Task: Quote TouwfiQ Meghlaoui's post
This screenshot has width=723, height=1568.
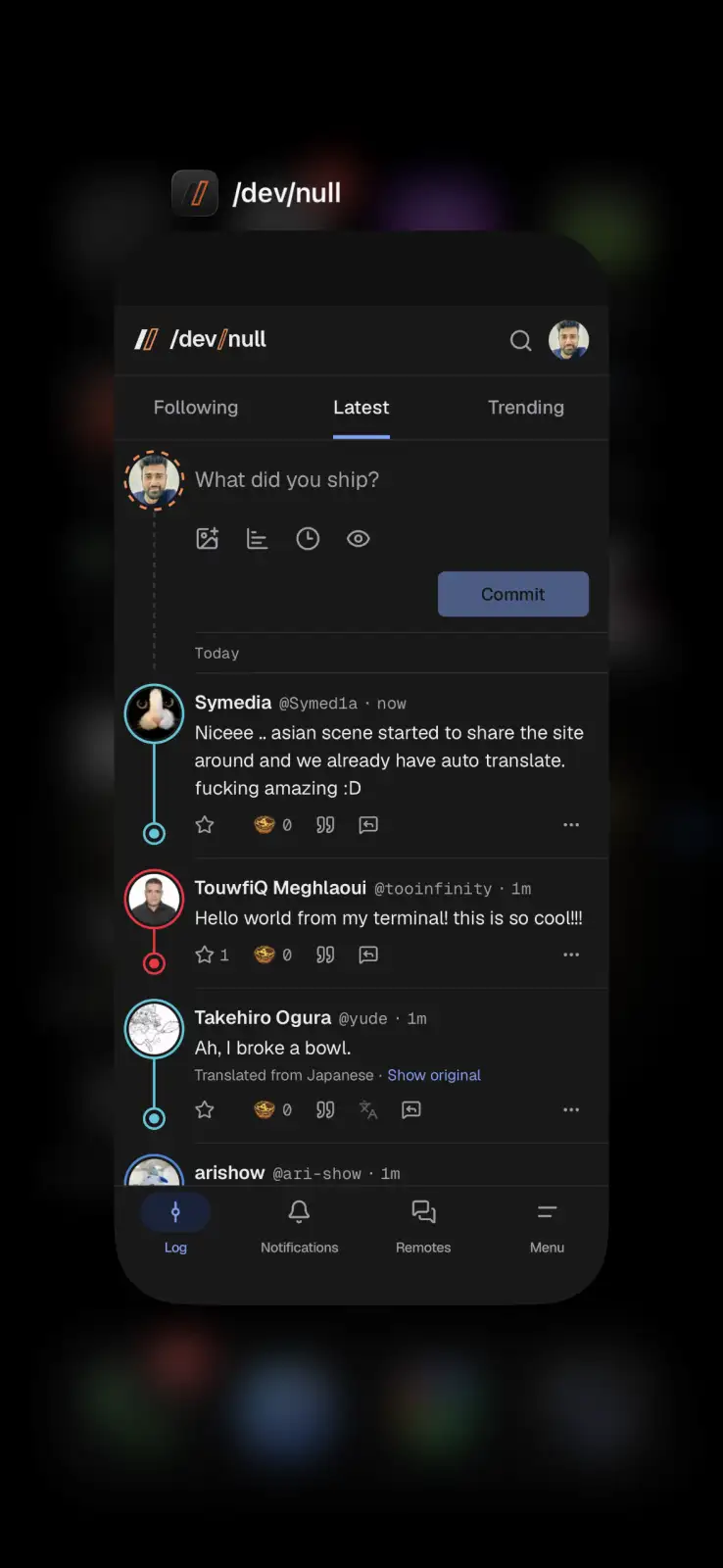Action: pos(325,955)
